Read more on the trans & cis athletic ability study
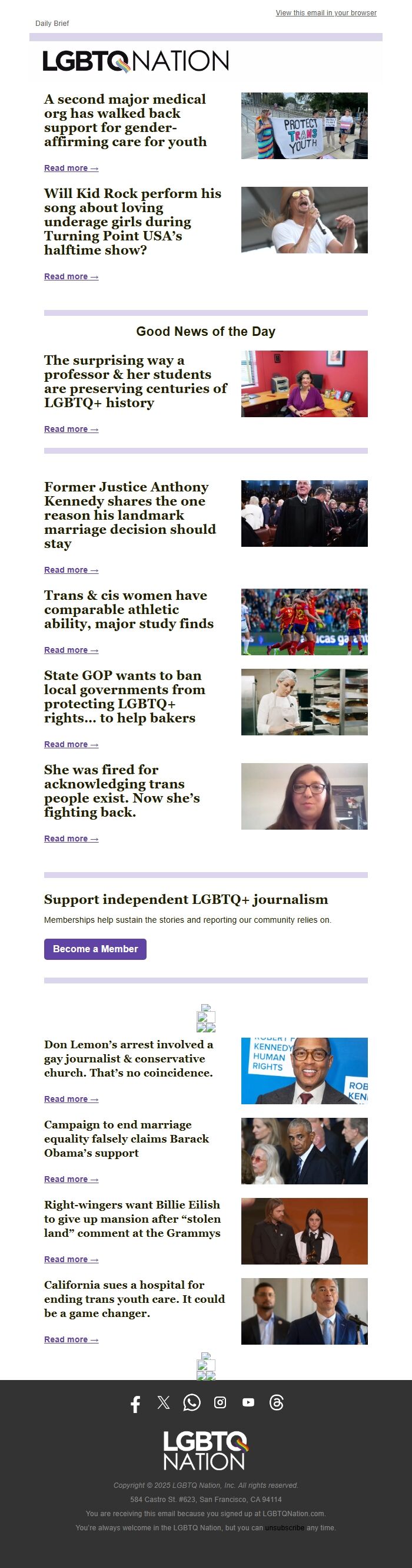412x1568 pixels. (x=71, y=650)
